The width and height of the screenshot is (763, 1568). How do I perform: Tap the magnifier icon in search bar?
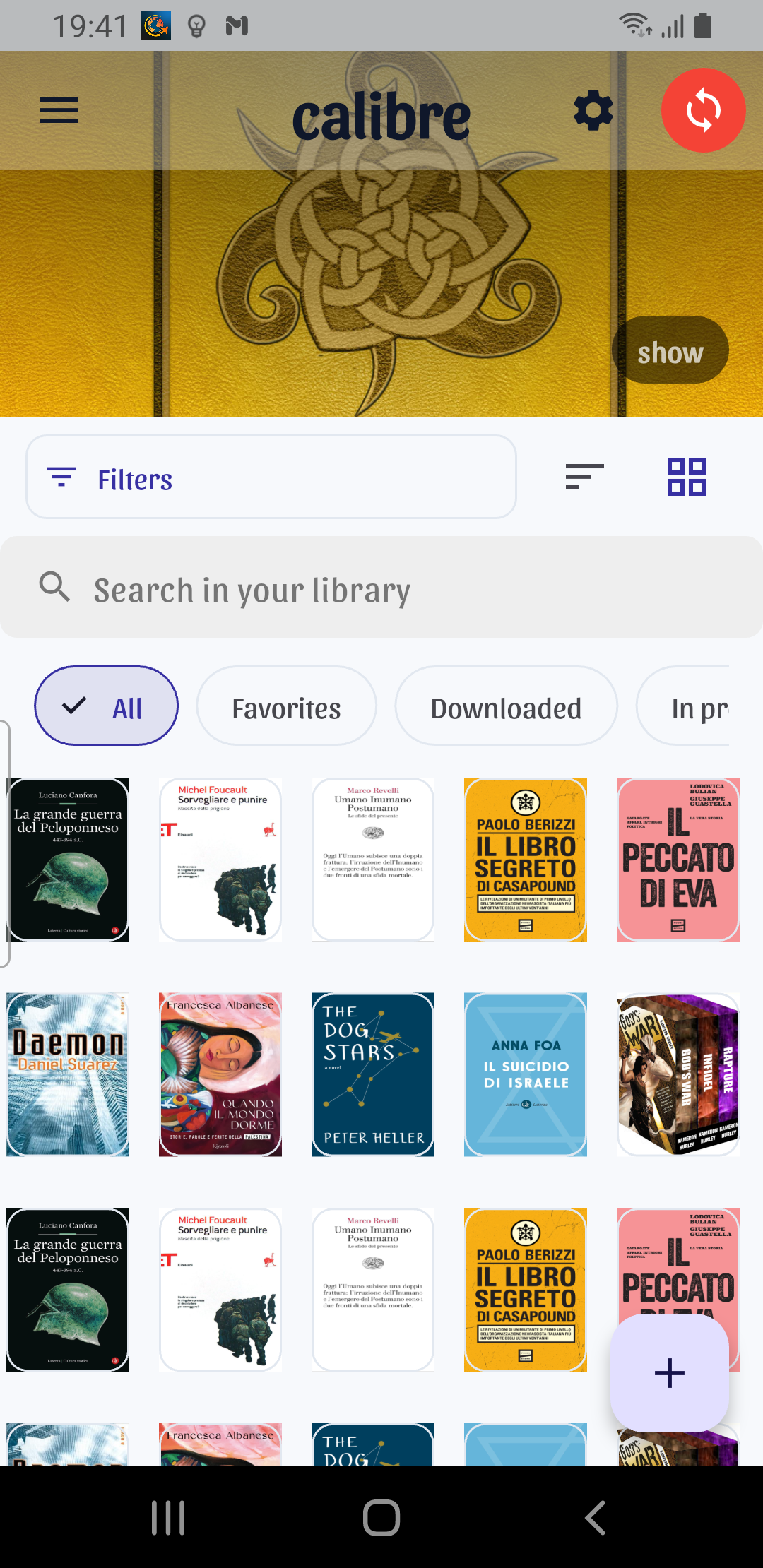coord(55,588)
